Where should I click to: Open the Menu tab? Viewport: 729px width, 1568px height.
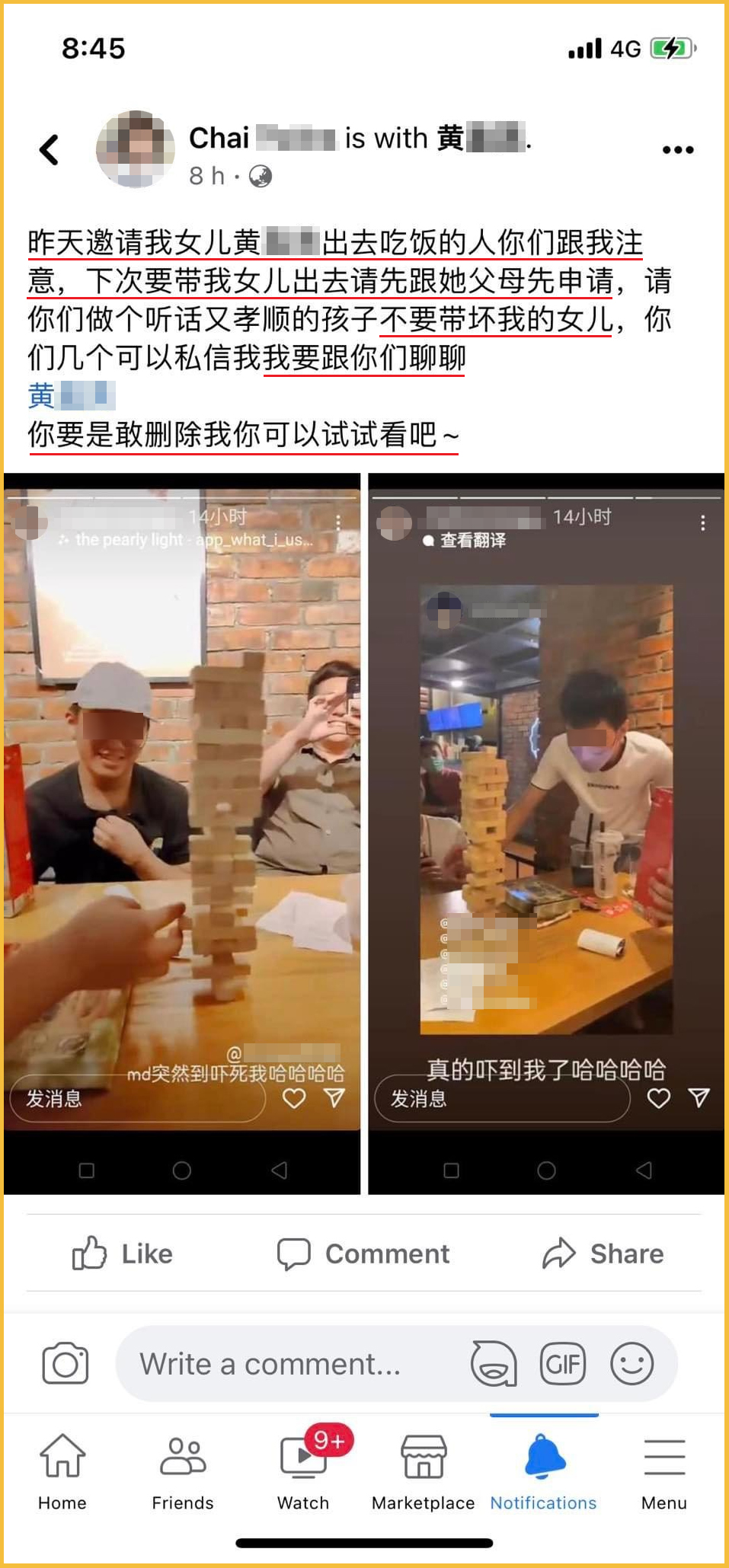(x=663, y=1471)
